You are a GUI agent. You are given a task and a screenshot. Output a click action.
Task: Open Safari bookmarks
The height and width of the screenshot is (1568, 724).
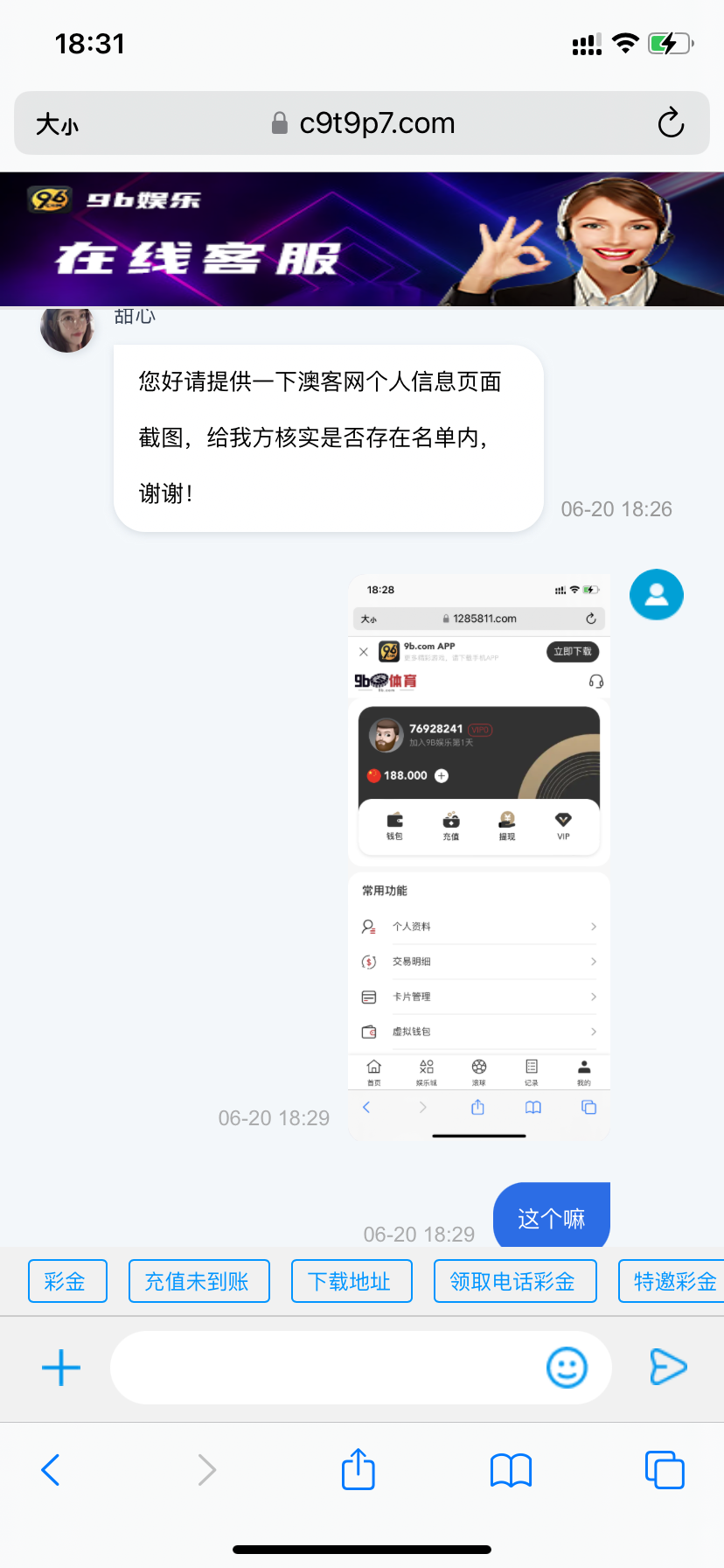[x=512, y=1470]
